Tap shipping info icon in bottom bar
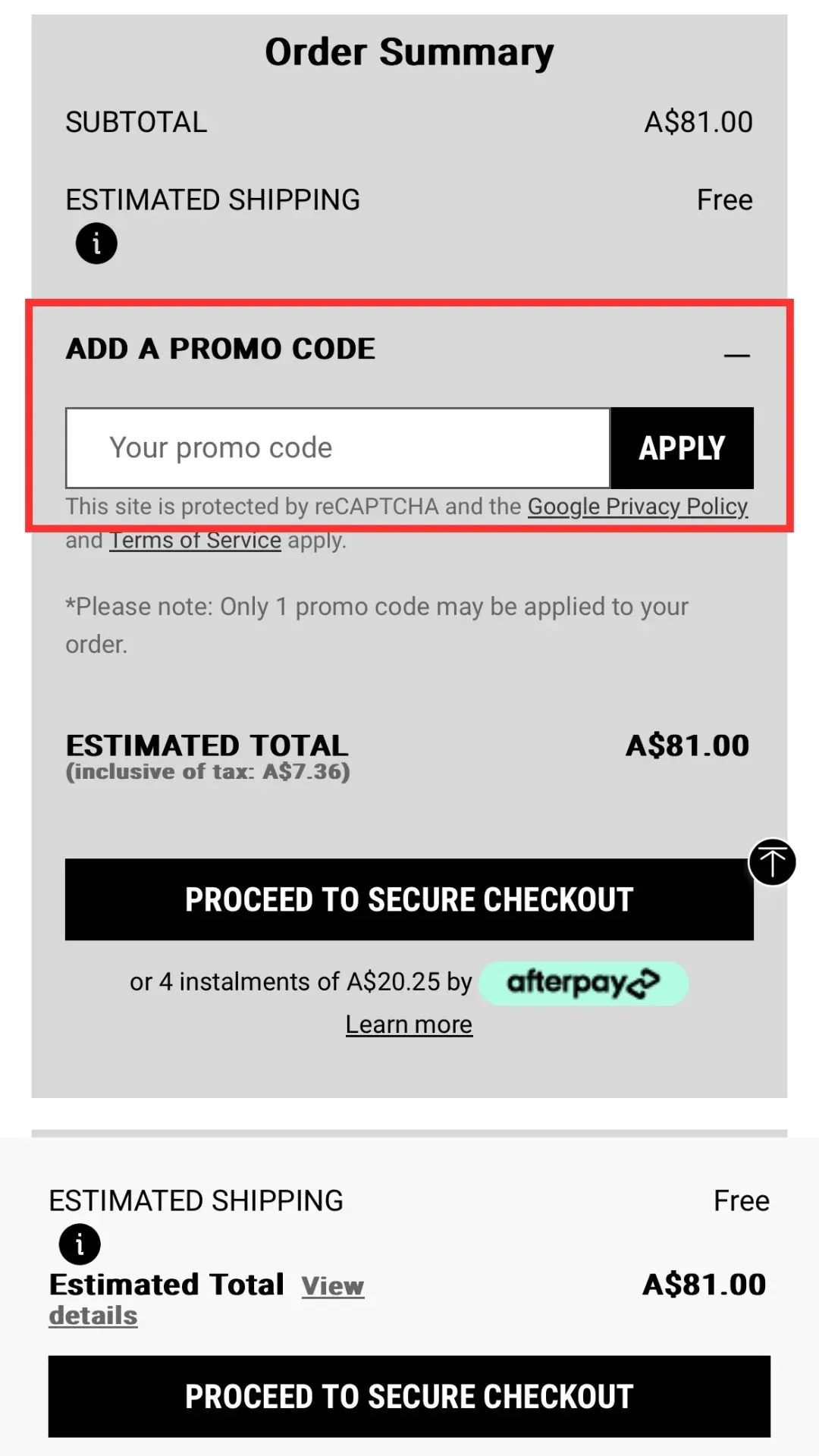 80,1244
